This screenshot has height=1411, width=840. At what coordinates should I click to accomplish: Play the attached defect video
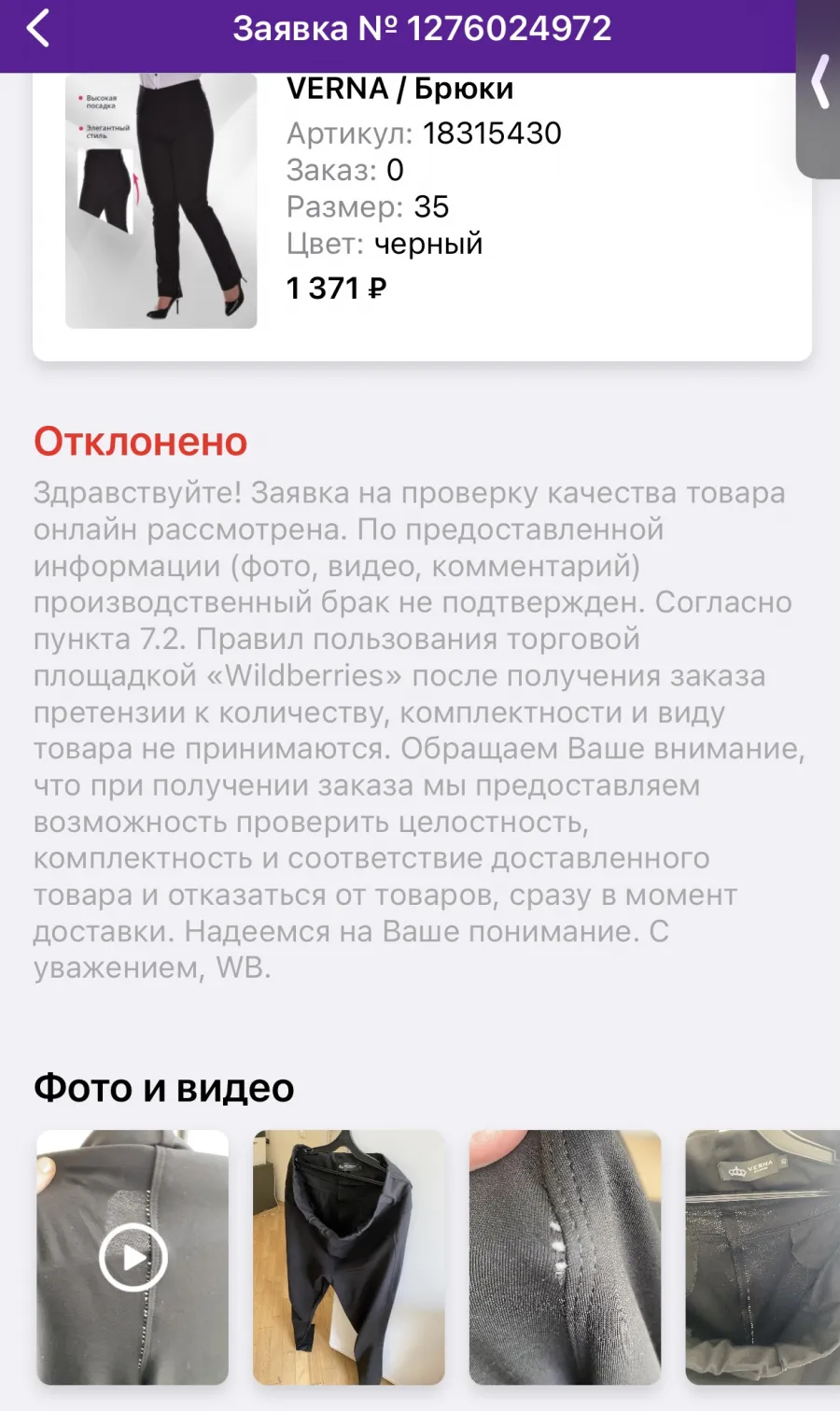133,1257
